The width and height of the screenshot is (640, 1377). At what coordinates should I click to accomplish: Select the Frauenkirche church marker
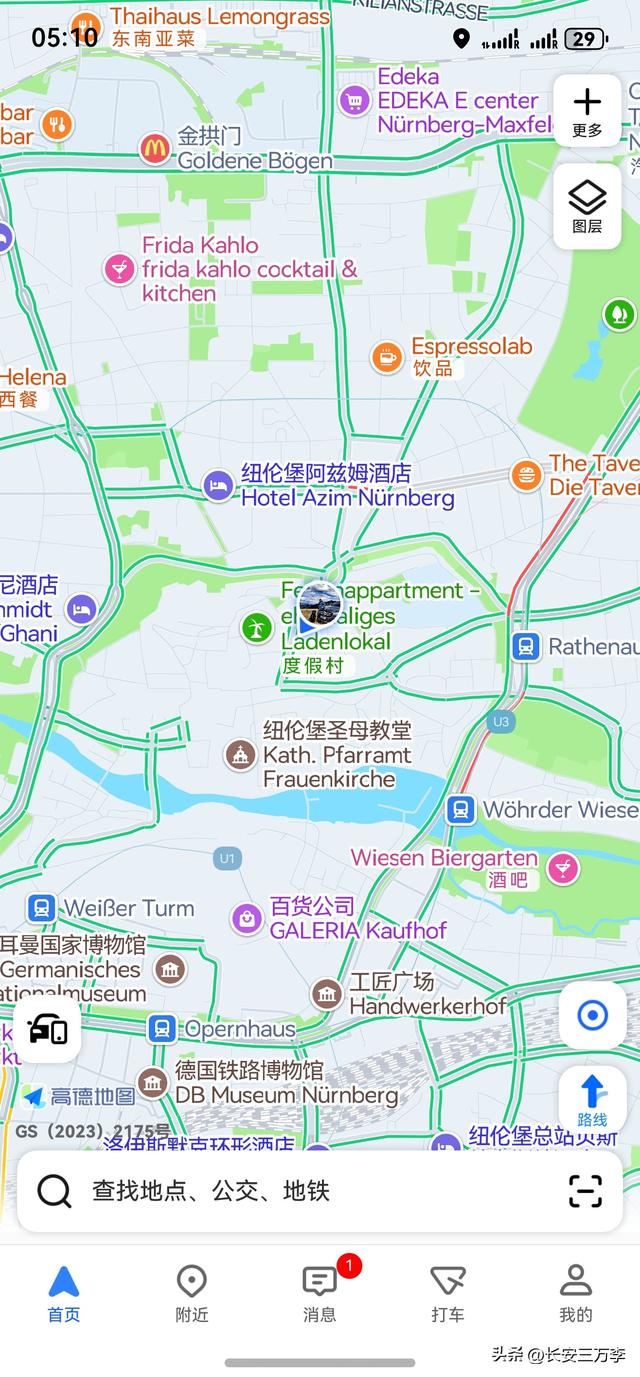(240, 754)
